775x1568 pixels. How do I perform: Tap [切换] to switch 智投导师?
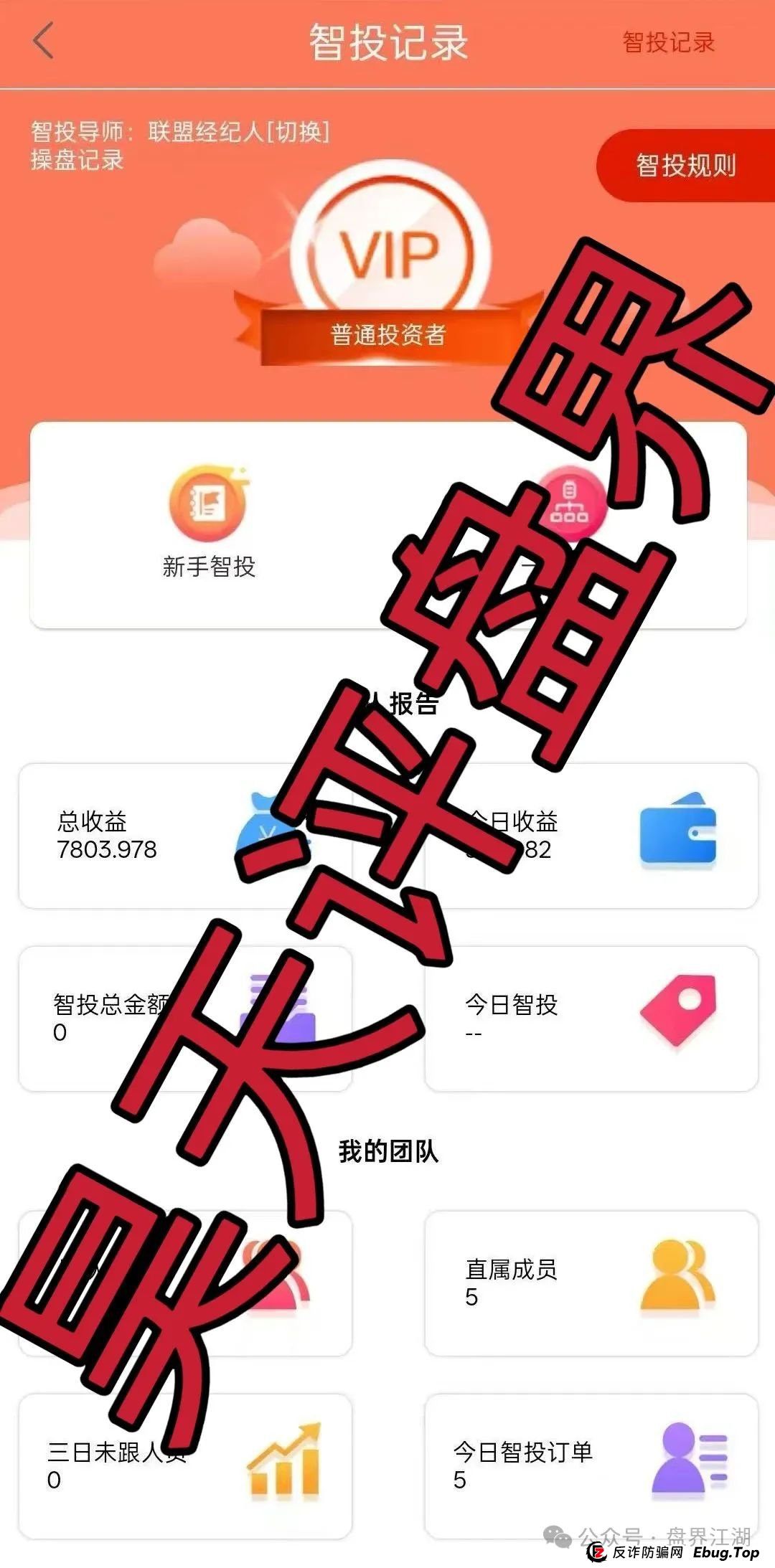pyautogui.click(x=298, y=132)
